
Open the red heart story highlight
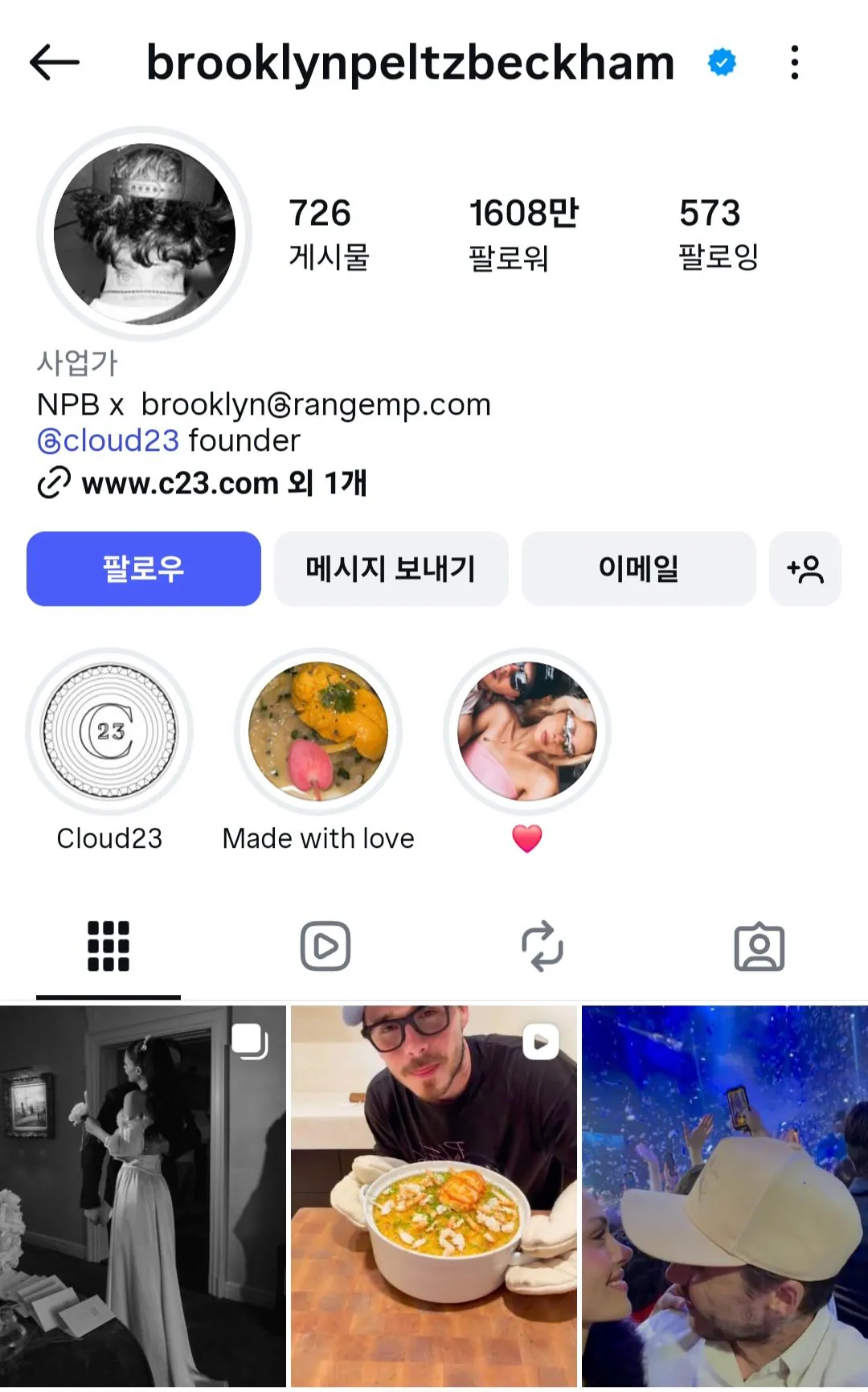pyautogui.click(x=527, y=731)
